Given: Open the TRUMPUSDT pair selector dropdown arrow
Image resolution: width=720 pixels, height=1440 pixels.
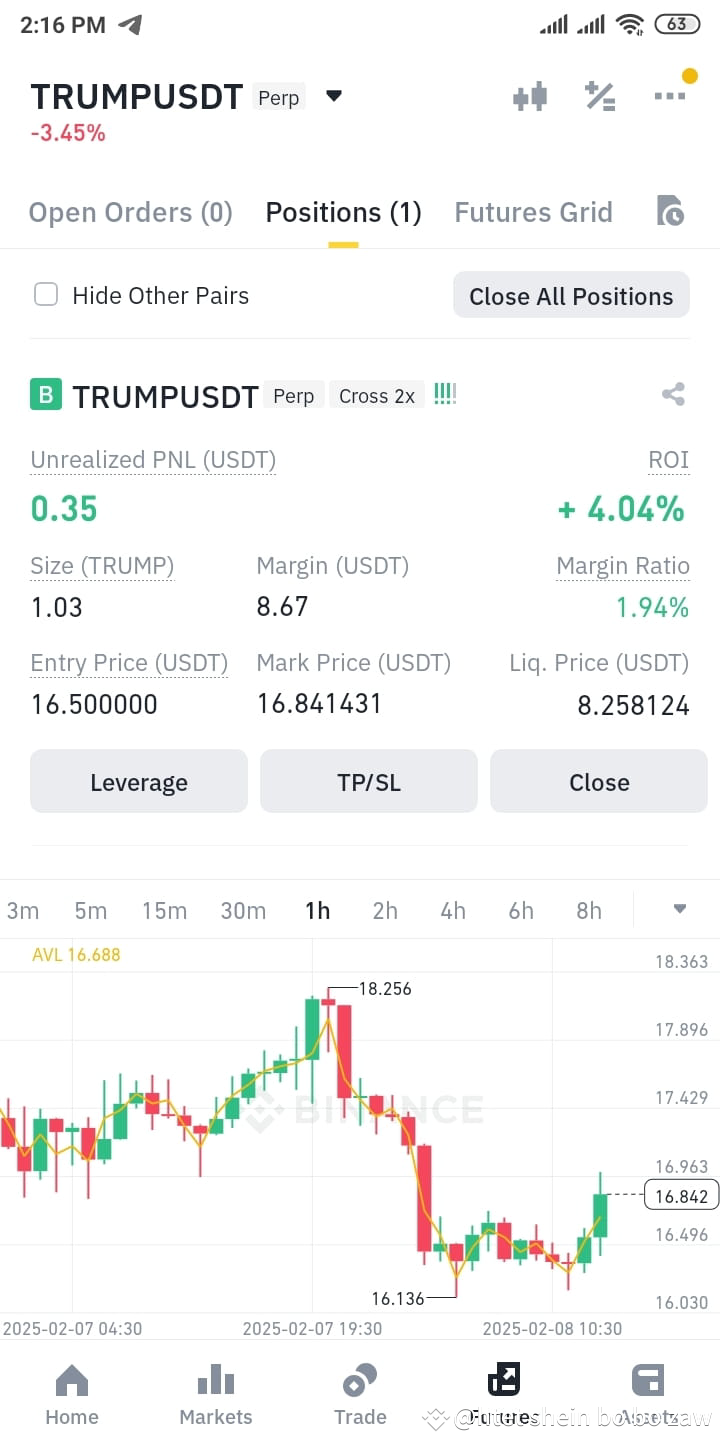Looking at the screenshot, I should (x=333, y=96).
